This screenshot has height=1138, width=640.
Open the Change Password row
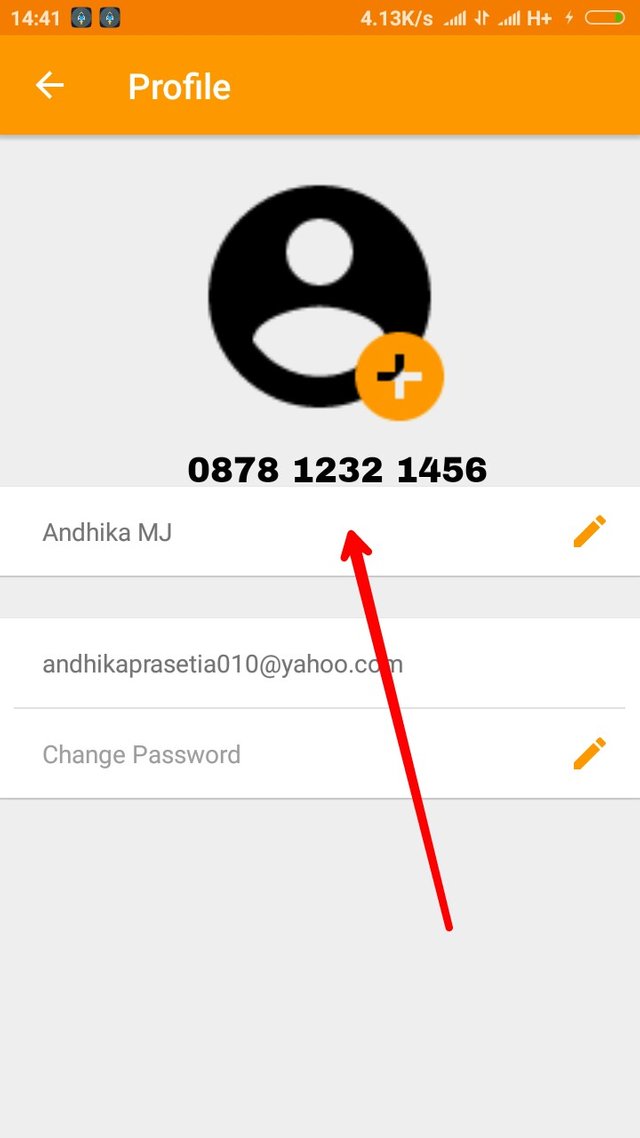[x=142, y=754]
